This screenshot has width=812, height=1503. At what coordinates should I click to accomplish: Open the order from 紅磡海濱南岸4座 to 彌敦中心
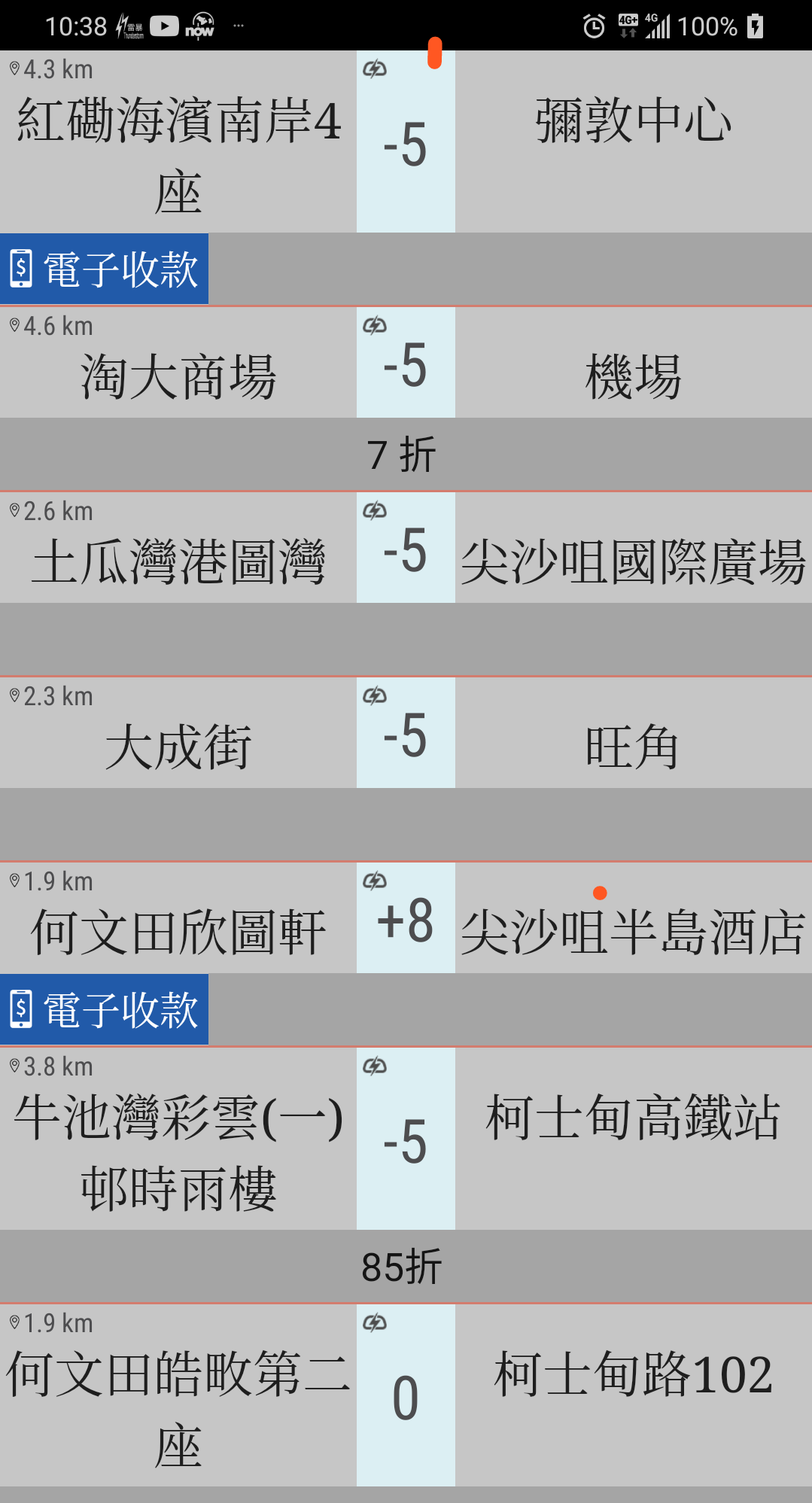[x=406, y=178]
